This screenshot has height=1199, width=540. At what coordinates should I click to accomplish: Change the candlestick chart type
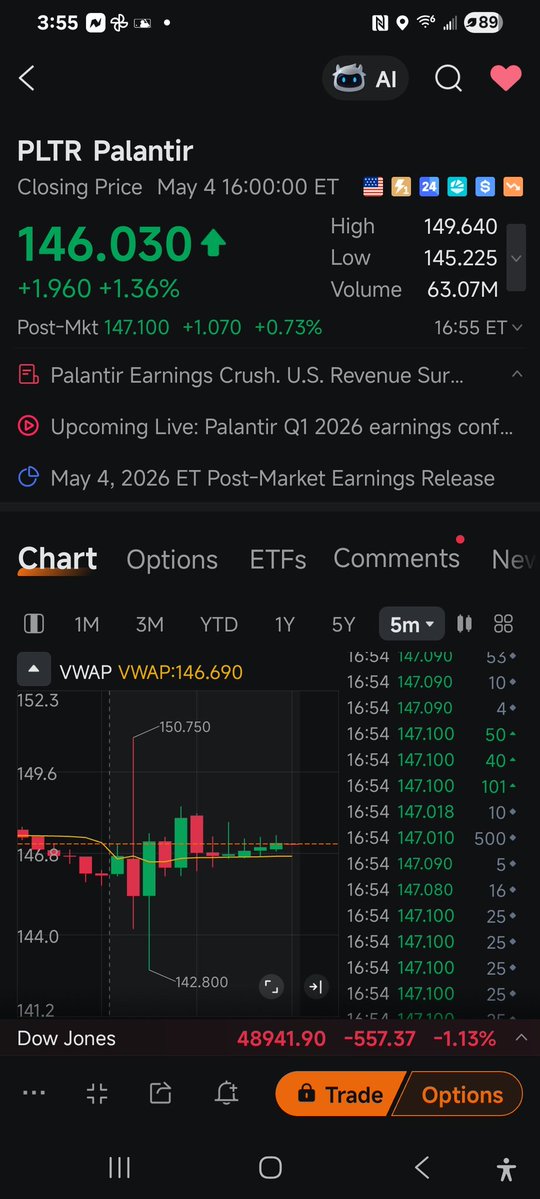click(464, 624)
